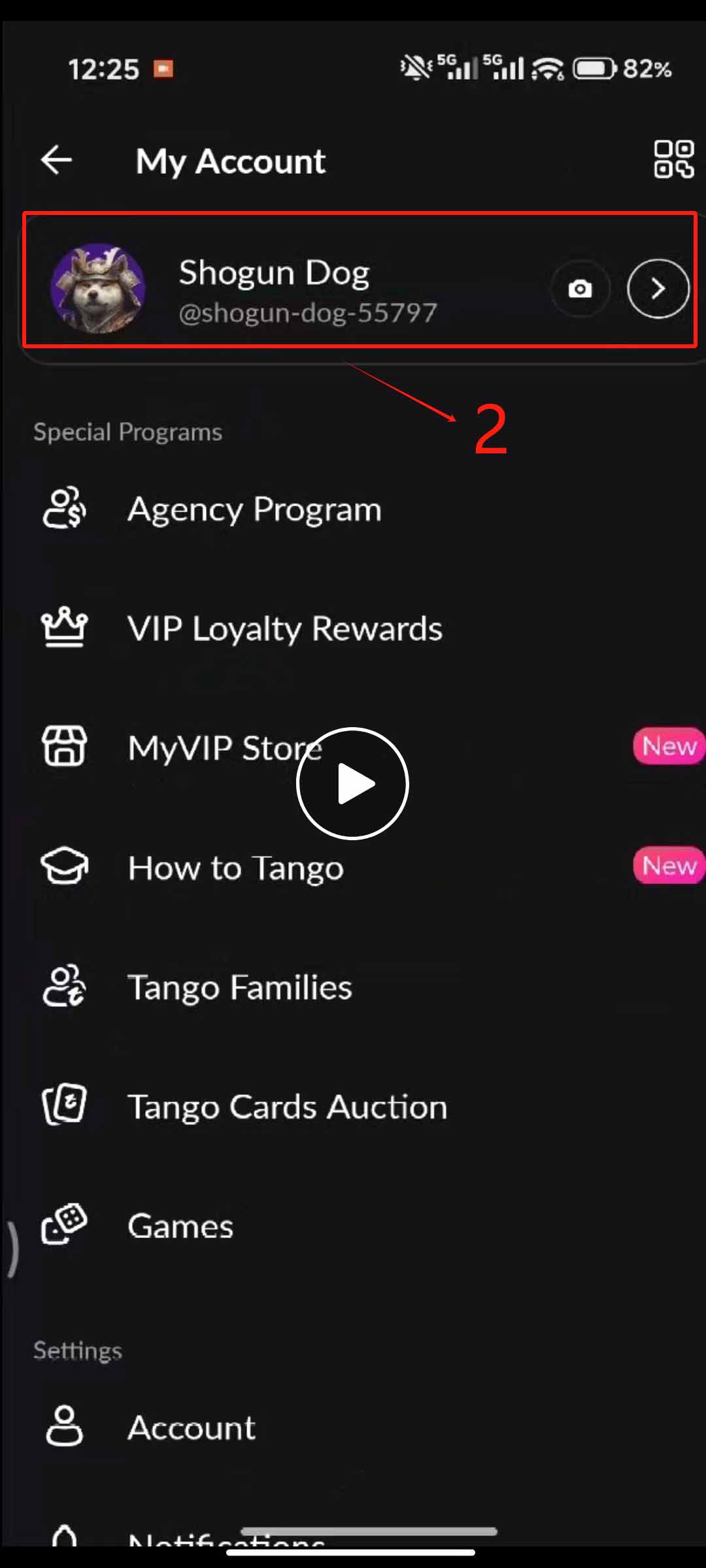Go back from My Account
Screen dimensions: 706x1568
[x=56, y=160]
